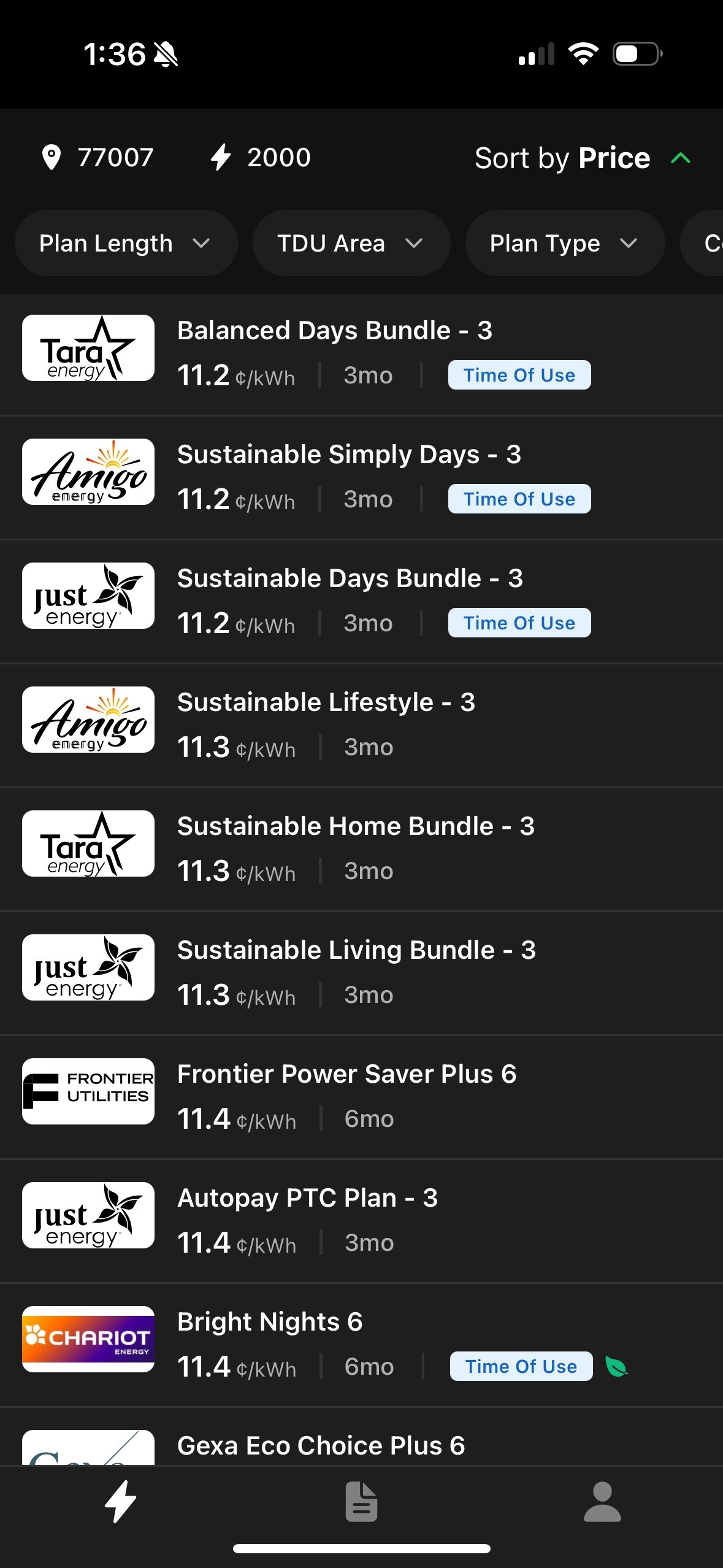Open Sustainable Living Bundle - 3 plan
This screenshot has height=1568, width=723.
click(361, 974)
